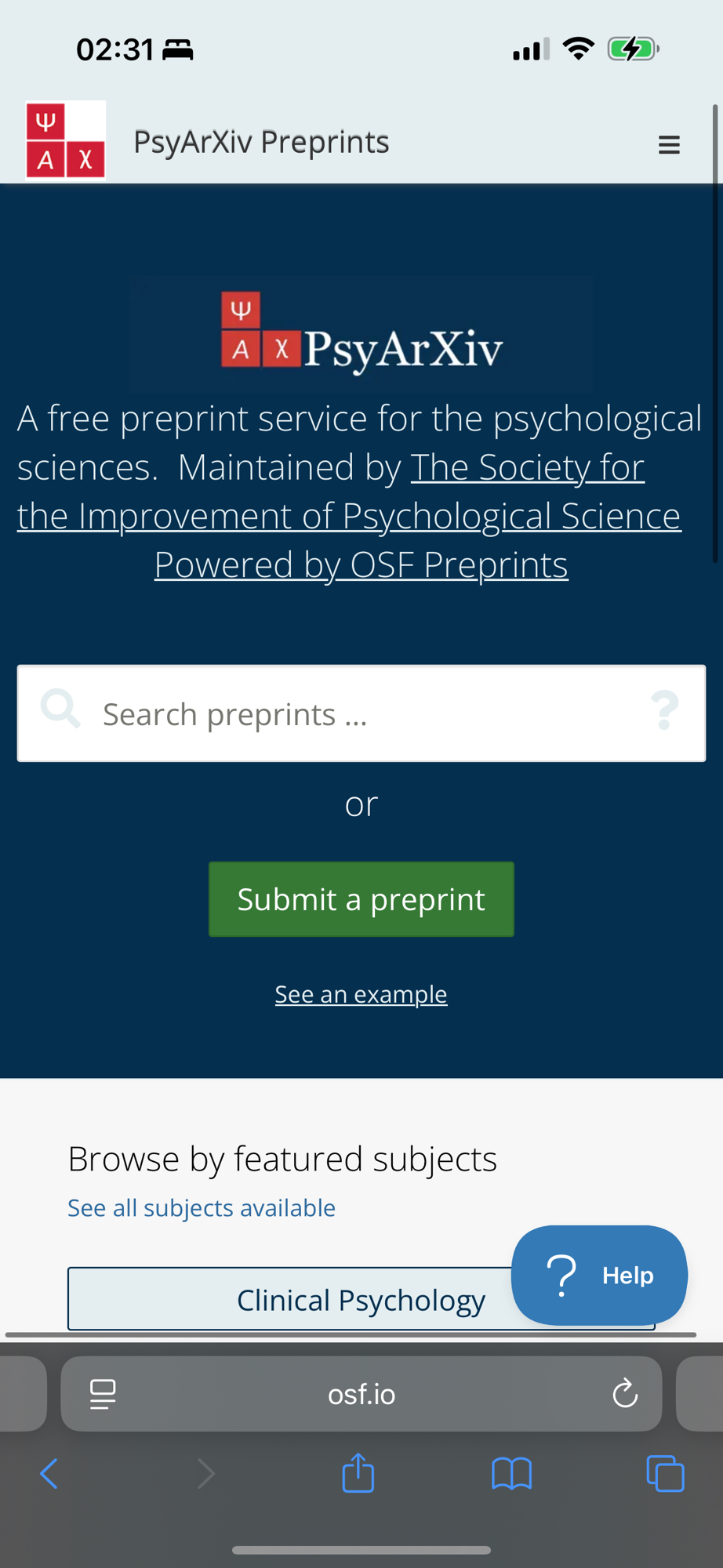The height and width of the screenshot is (1568, 723).
Task: Open the See an example link
Action: coord(361,994)
